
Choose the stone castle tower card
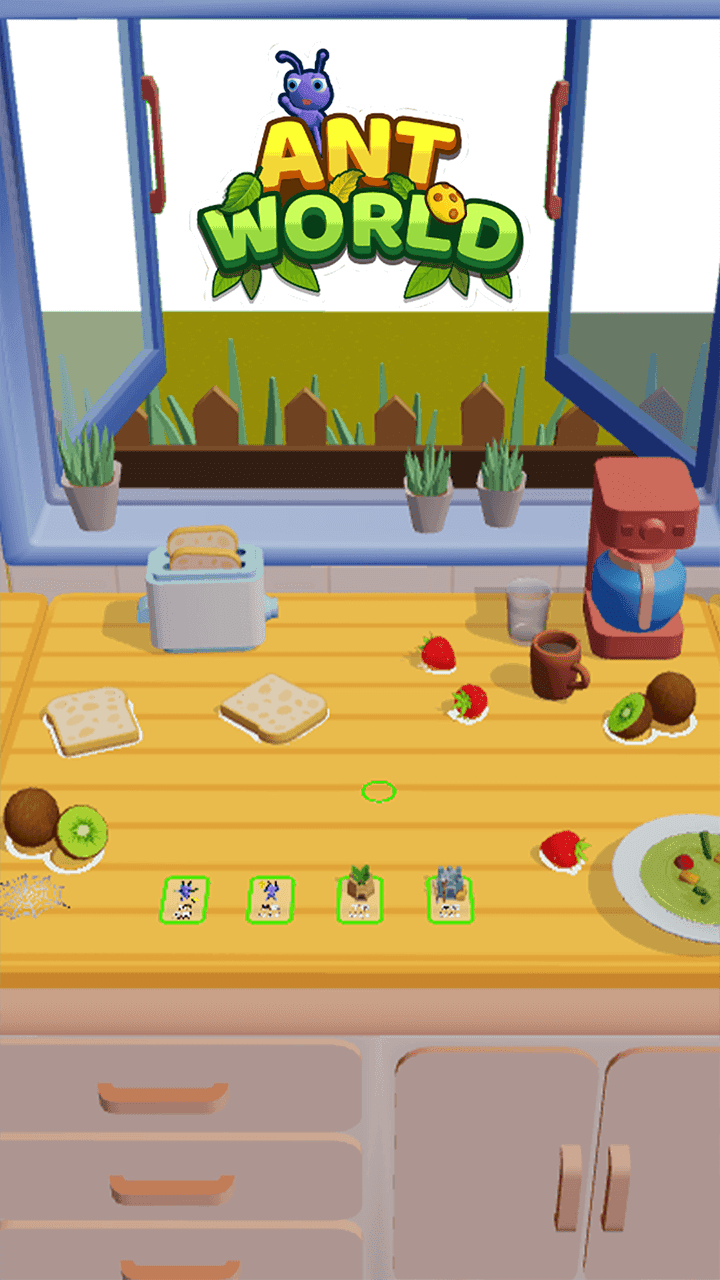(449, 897)
